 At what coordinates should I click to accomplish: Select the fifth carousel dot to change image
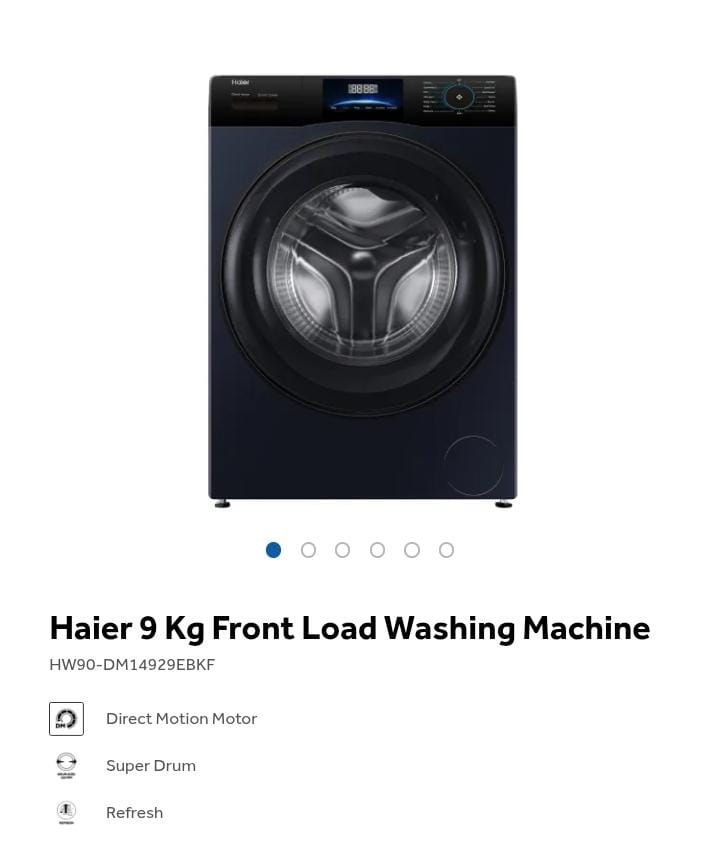[412, 550]
